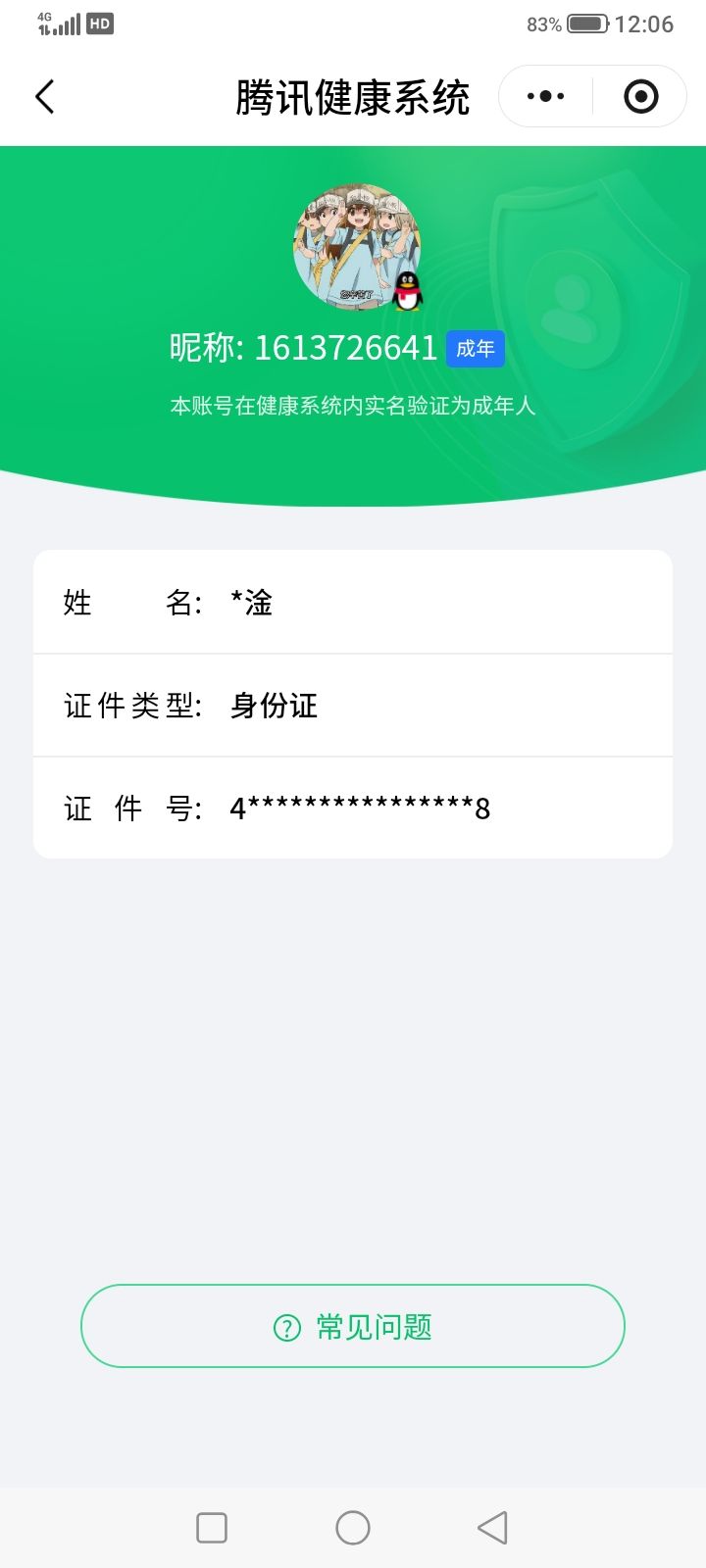Open the mini-program more options icon
Viewport: 706px width, 1568px height.
click(543, 96)
